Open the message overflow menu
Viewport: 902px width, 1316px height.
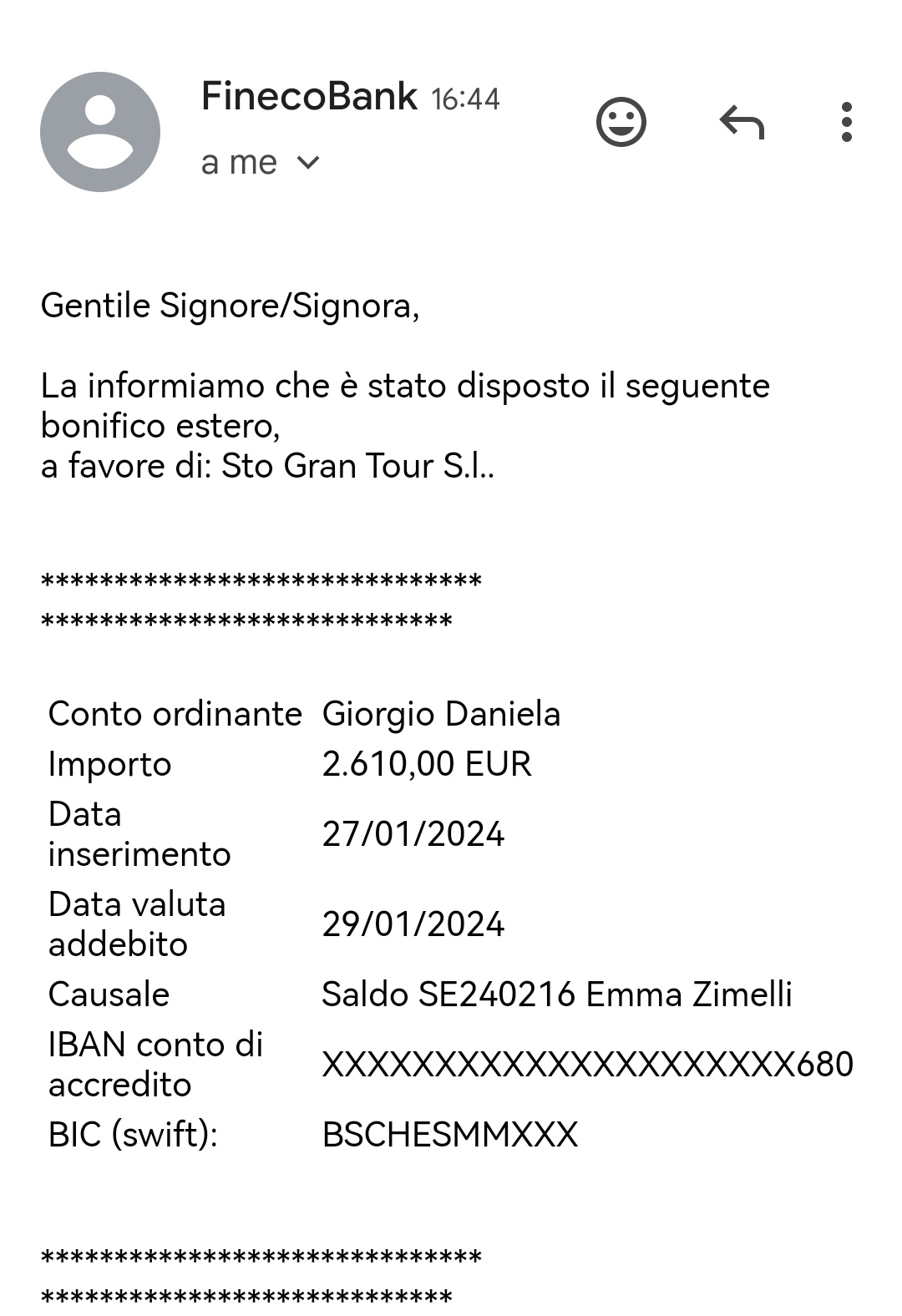[846, 122]
